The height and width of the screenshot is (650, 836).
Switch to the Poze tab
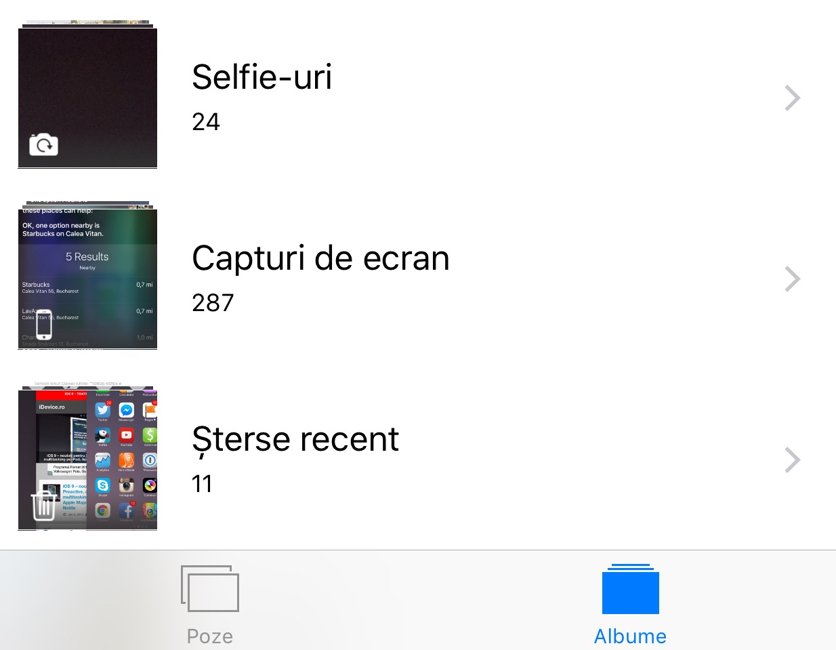209,604
